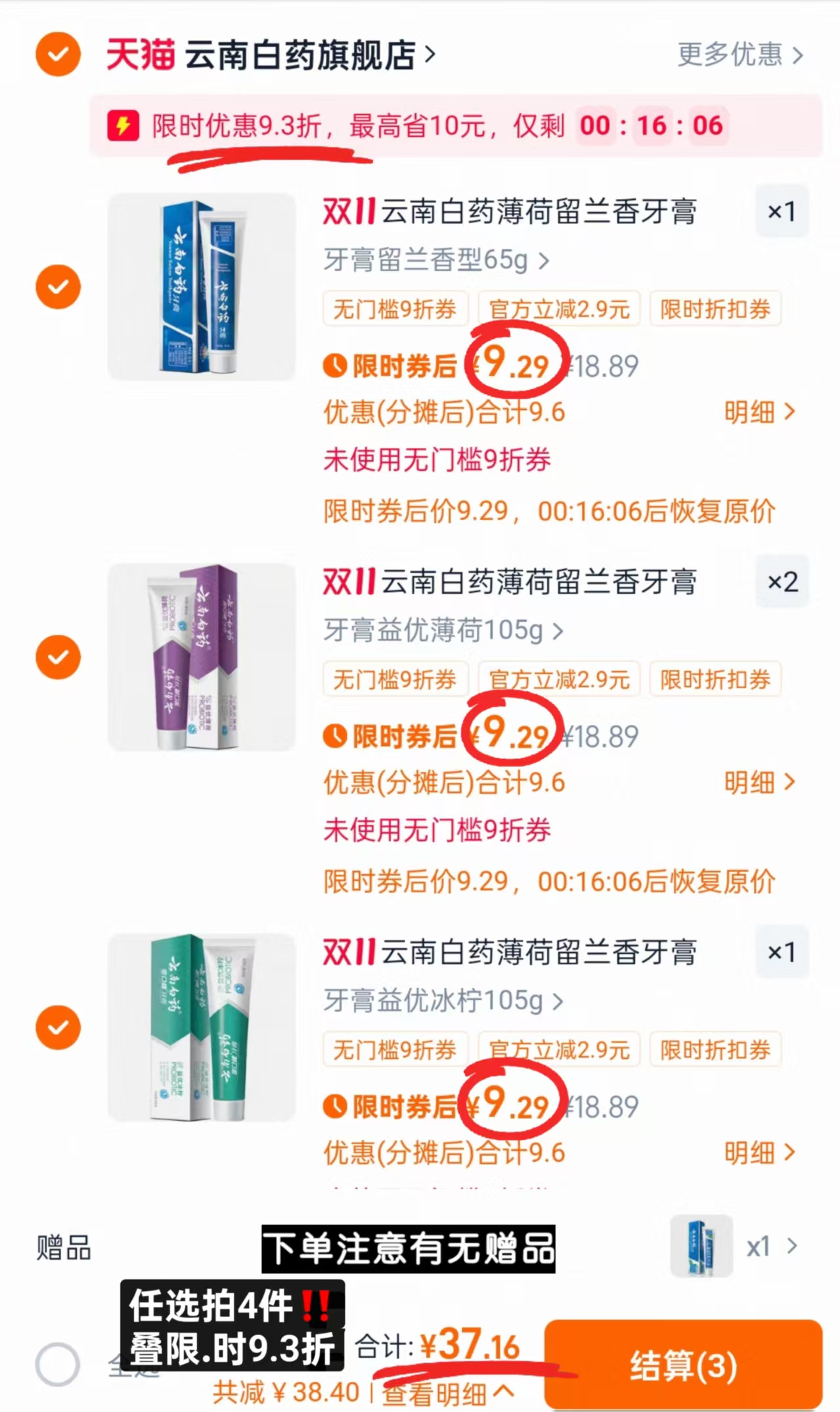Click the 无门槛9折券 coupon tag on first item
This screenshot has height=1412, width=840.
coord(395,309)
